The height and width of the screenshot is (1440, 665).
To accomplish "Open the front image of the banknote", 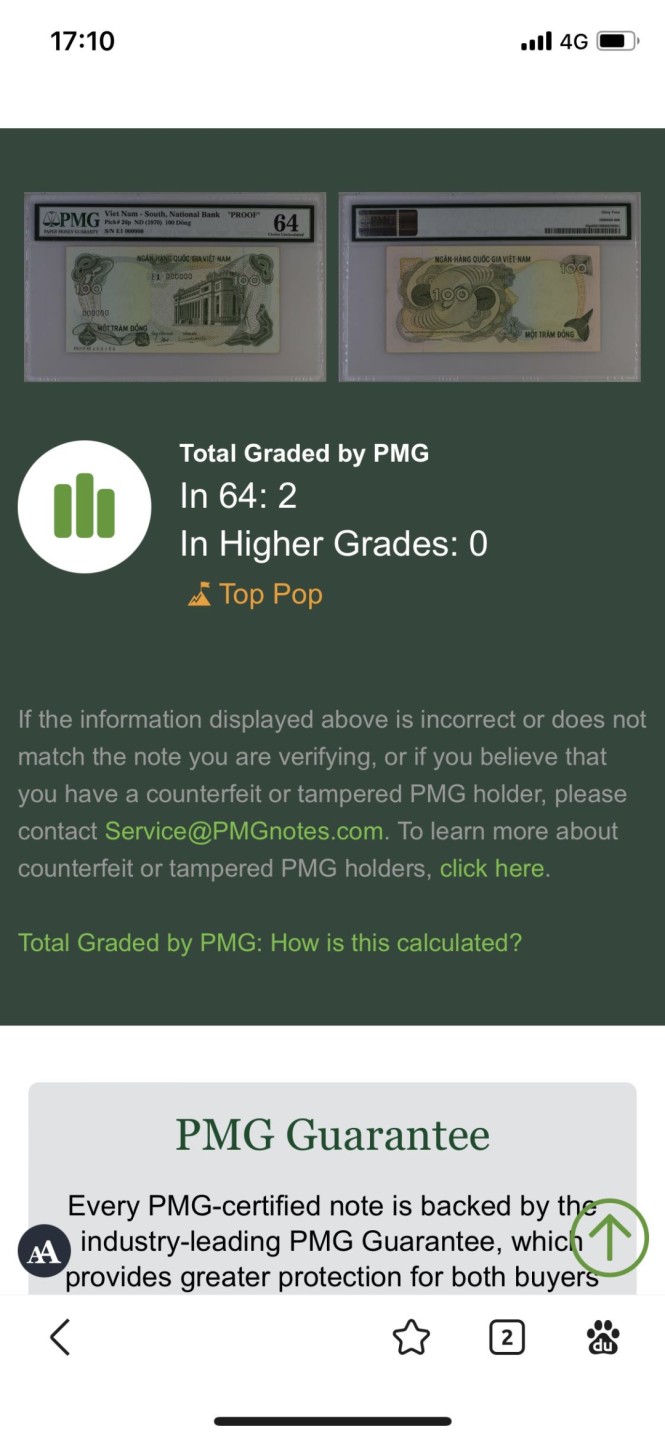I will 175,287.
